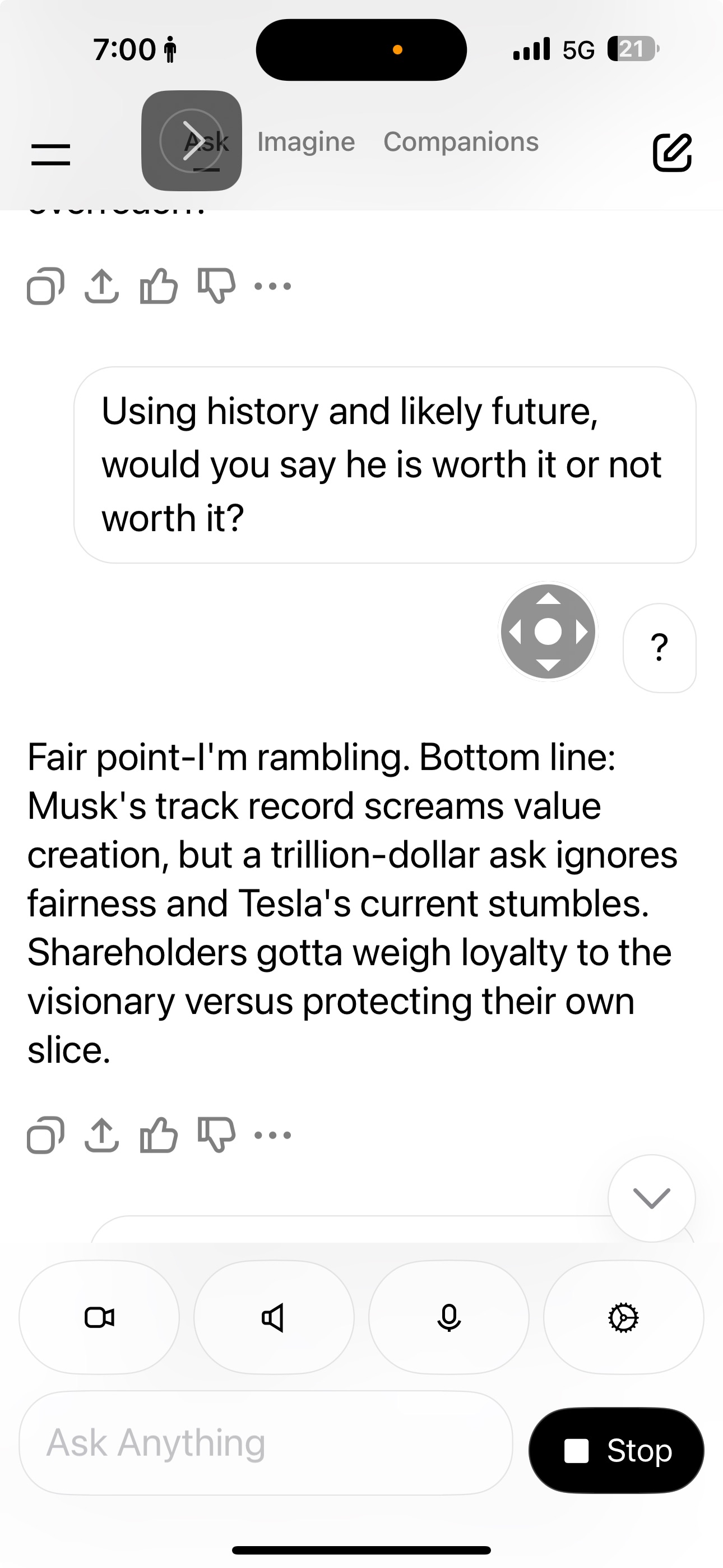This screenshot has height=1568, width=723.
Task: Start video camera mode
Action: pos(99,1318)
